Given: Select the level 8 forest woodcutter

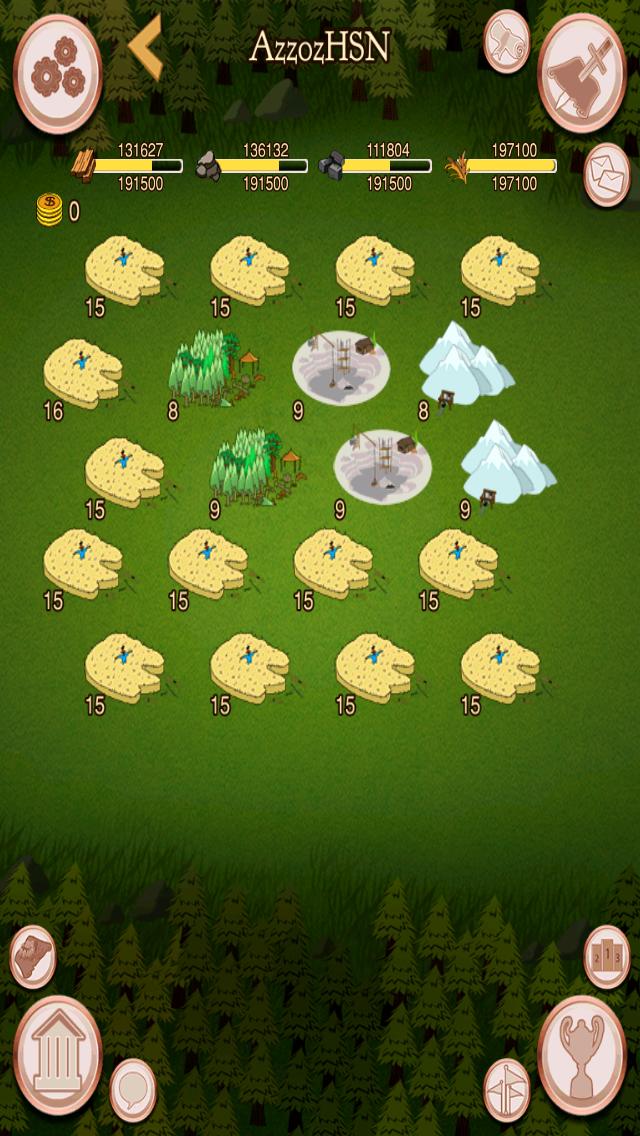Looking at the screenshot, I should 212,368.
